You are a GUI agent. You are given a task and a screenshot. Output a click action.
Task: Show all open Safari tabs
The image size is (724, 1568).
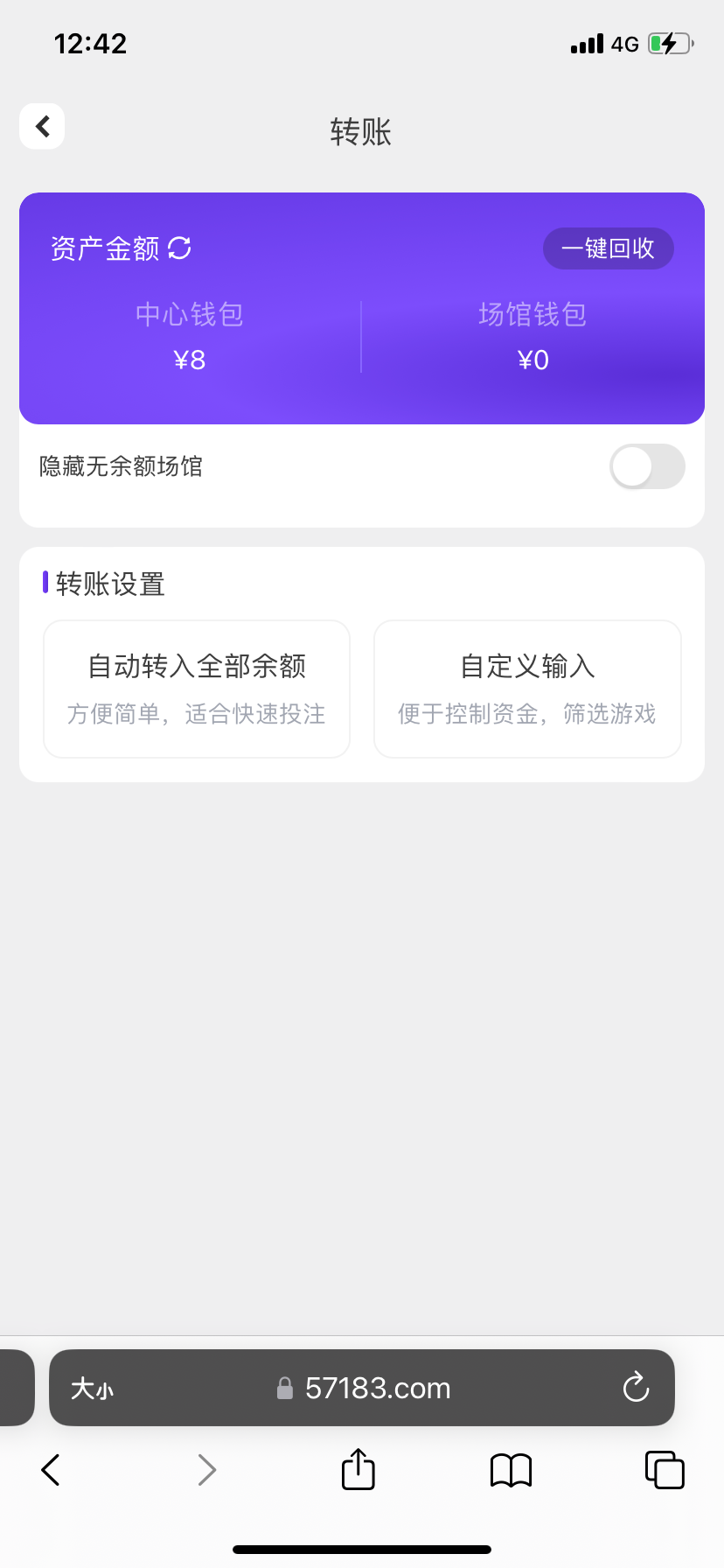[x=665, y=1469]
